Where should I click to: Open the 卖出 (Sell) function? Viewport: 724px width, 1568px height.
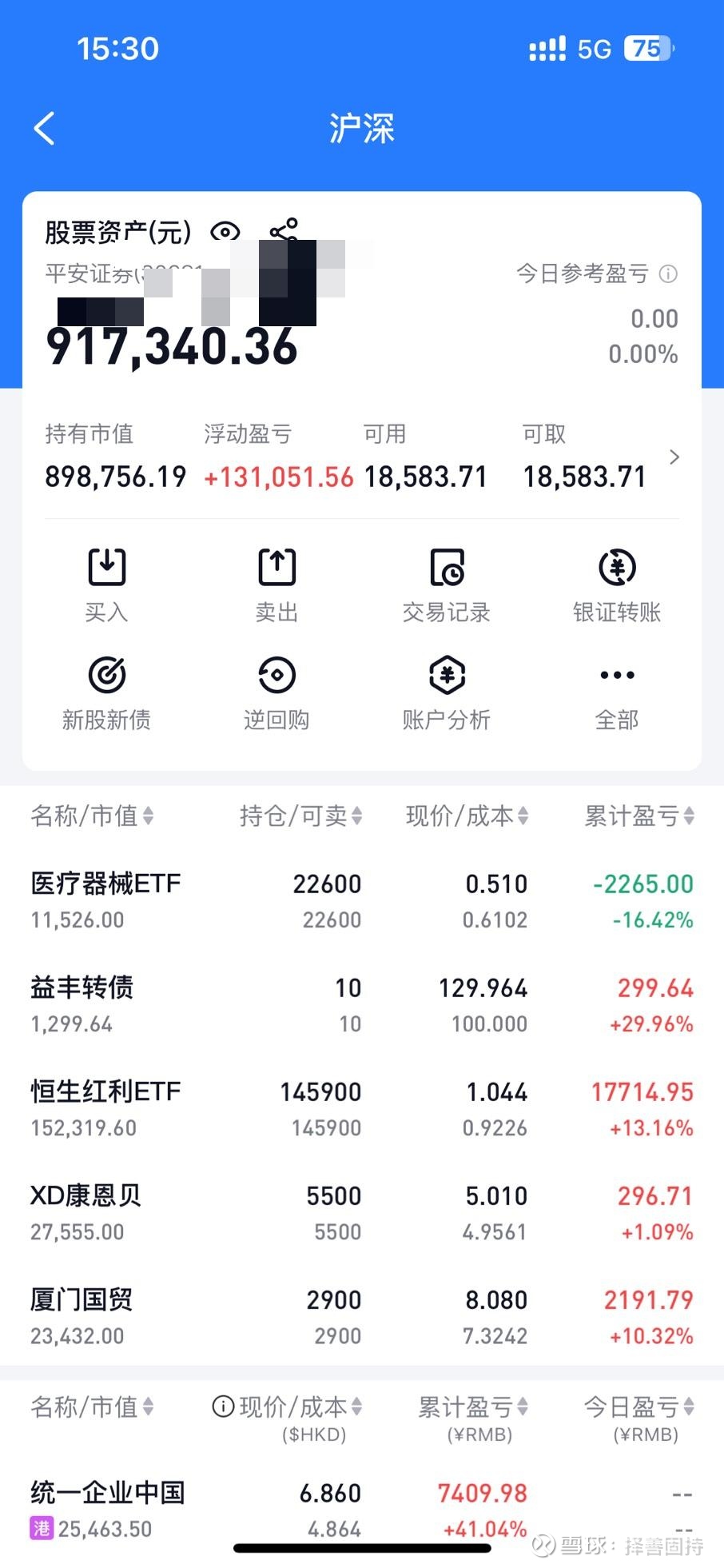tap(276, 584)
